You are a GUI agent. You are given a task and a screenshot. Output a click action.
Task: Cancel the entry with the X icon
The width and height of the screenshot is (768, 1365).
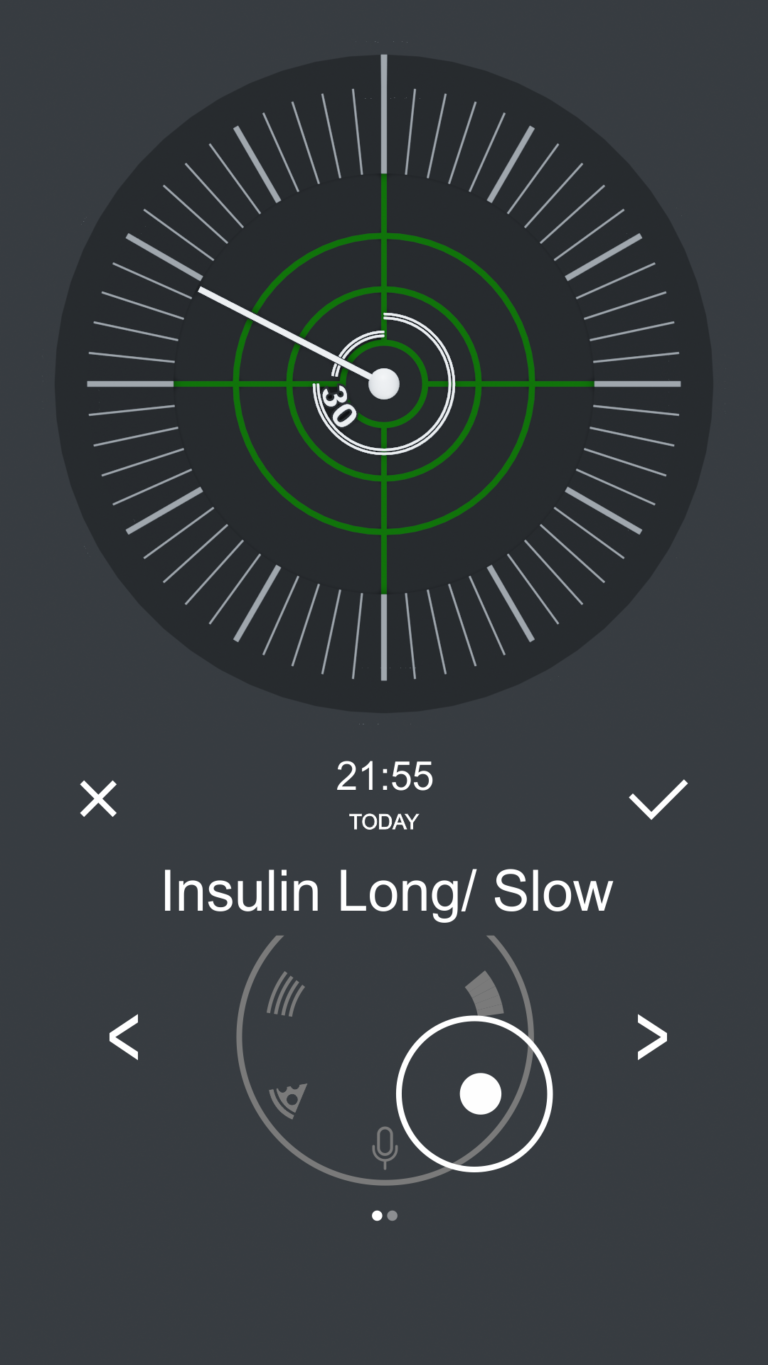(98, 799)
